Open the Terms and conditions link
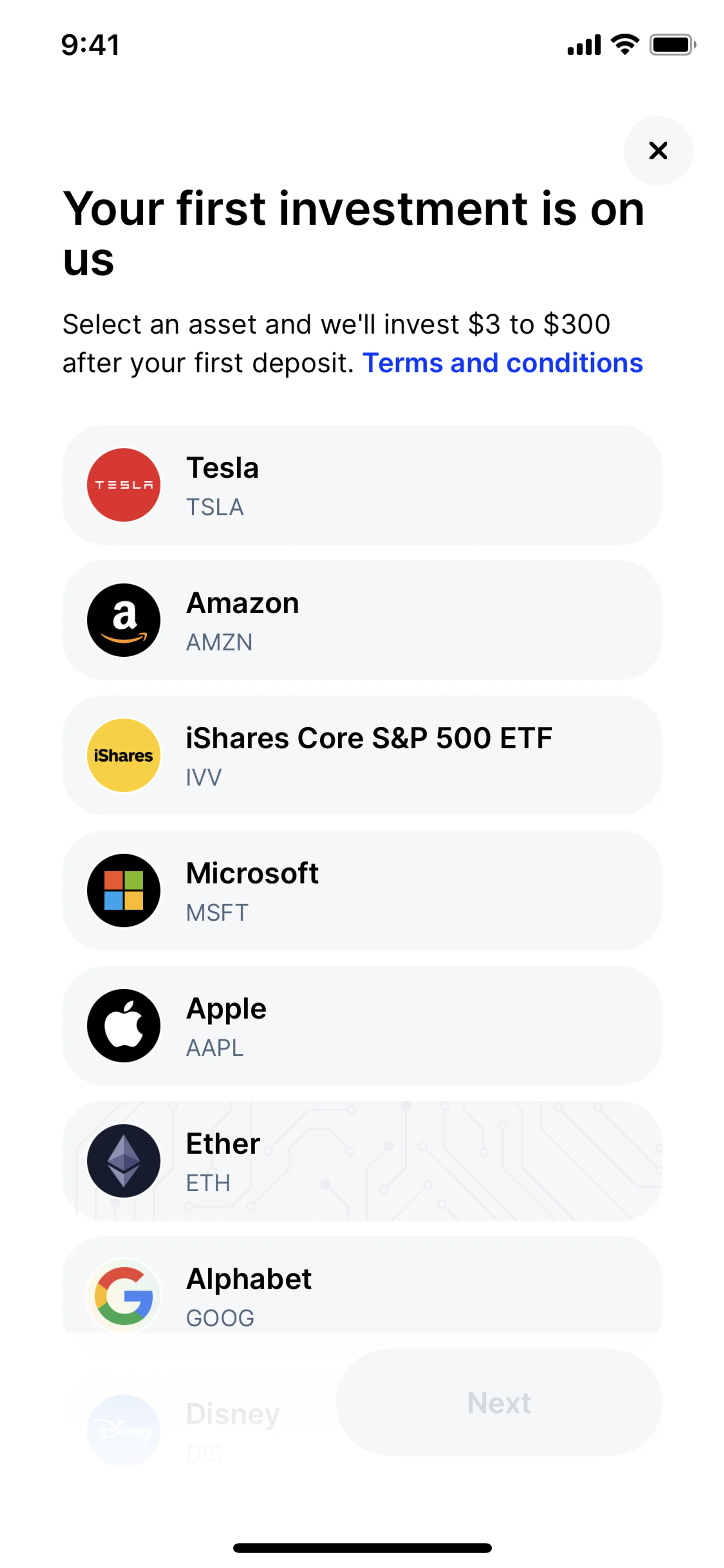Screen dimensions: 724x1568 (x=503, y=363)
